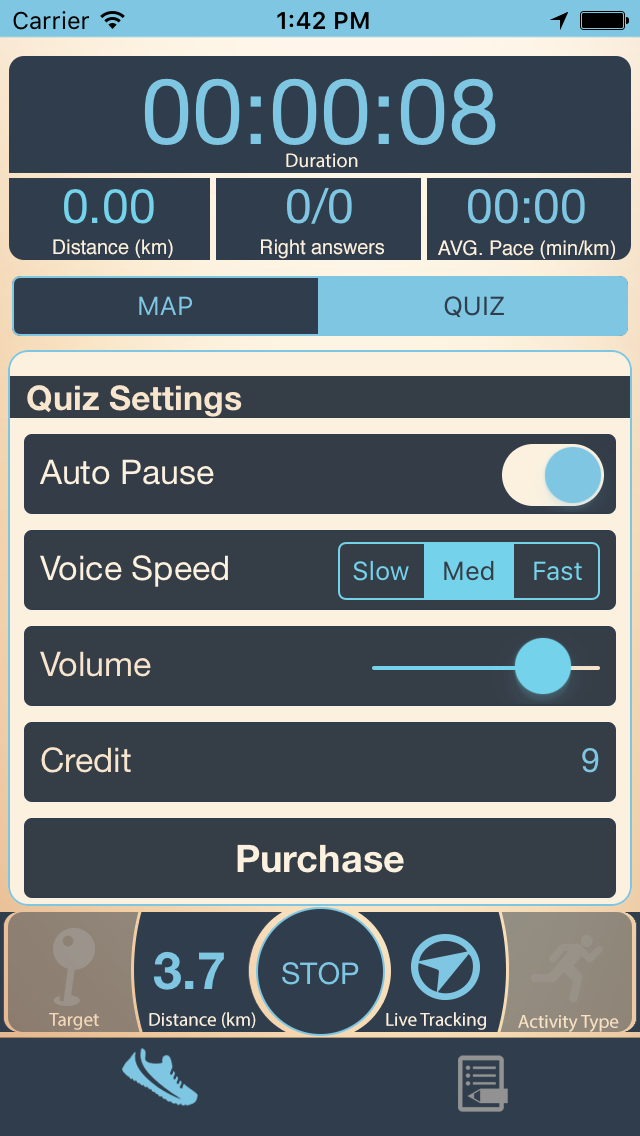The height and width of the screenshot is (1136, 640).
Task: Stop the current activity
Action: [320, 973]
